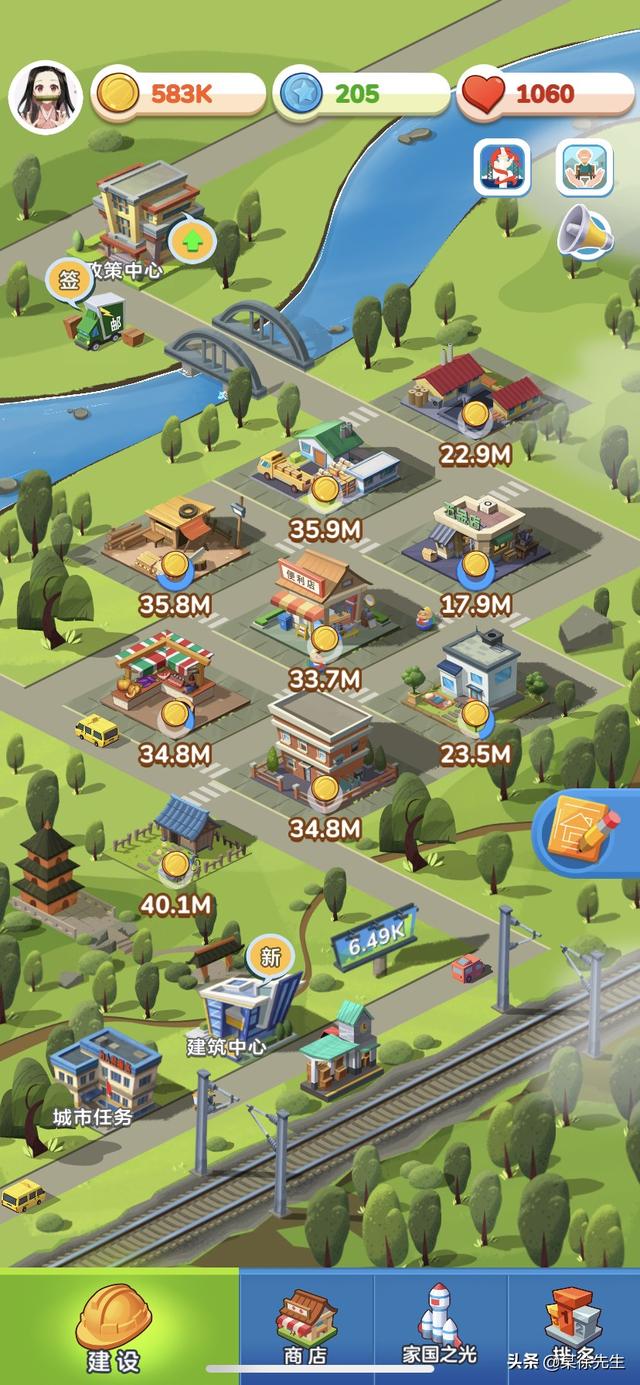Collect coins from the 35.8M building
Image resolution: width=640 pixels, height=1385 pixels.
(175, 565)
